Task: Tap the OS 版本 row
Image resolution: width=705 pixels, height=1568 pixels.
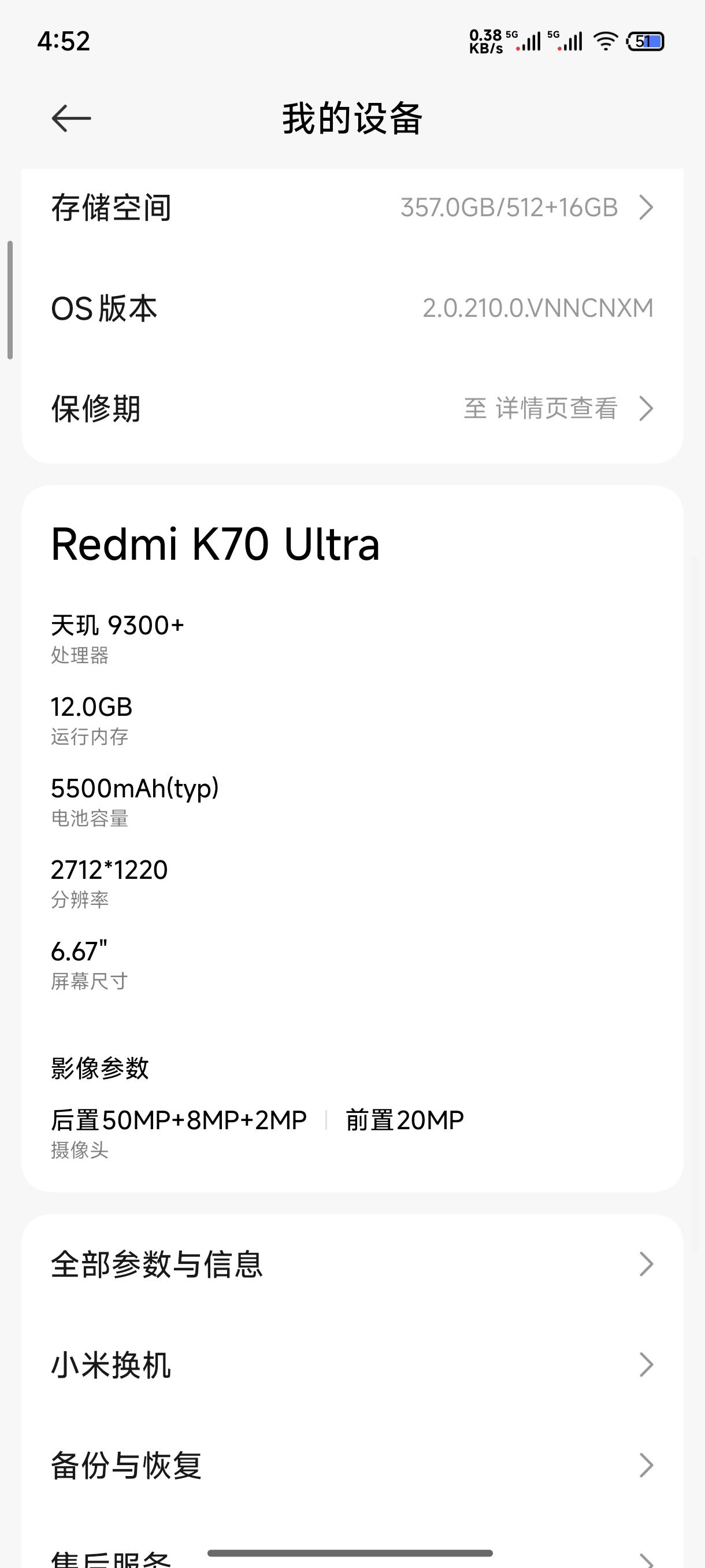Action: click(x=352, y=308)
